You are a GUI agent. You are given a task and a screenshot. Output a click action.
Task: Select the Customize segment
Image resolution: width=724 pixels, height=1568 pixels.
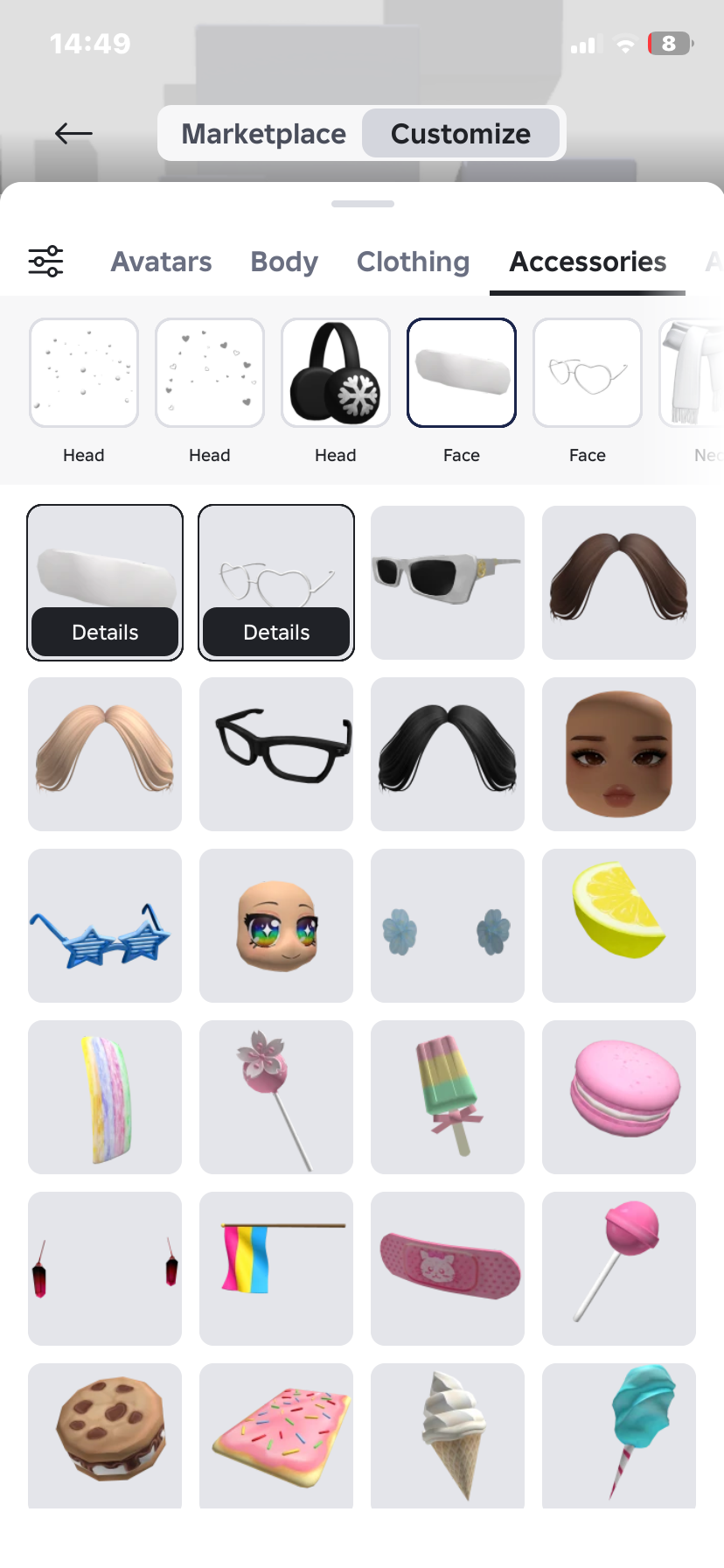coord(460,134)
